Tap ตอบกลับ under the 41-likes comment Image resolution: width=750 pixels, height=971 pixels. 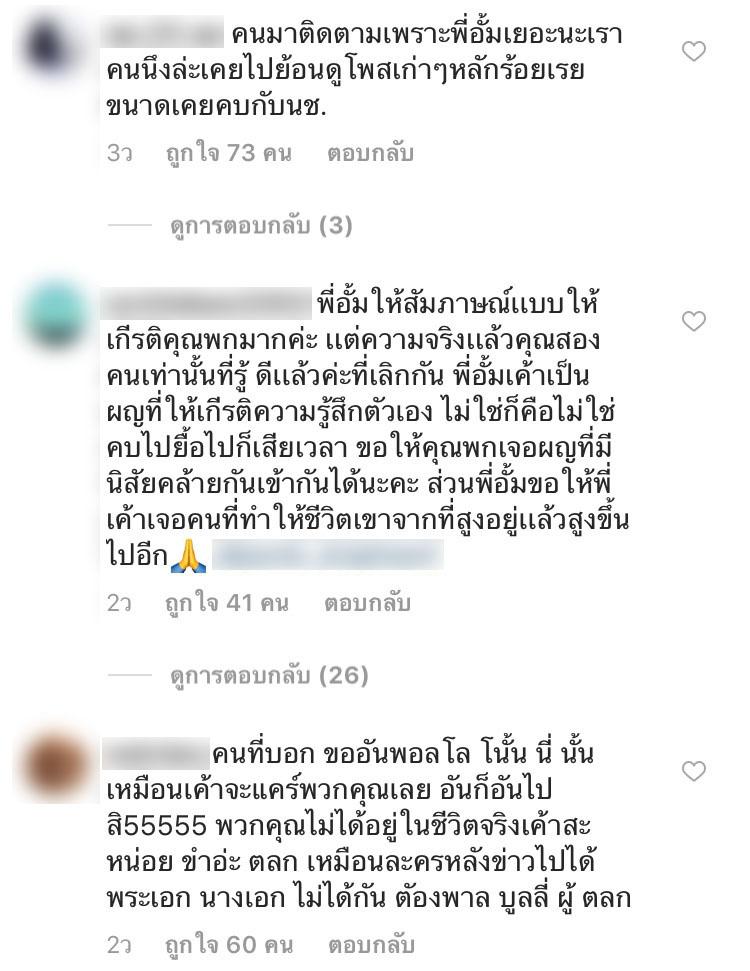368,603
